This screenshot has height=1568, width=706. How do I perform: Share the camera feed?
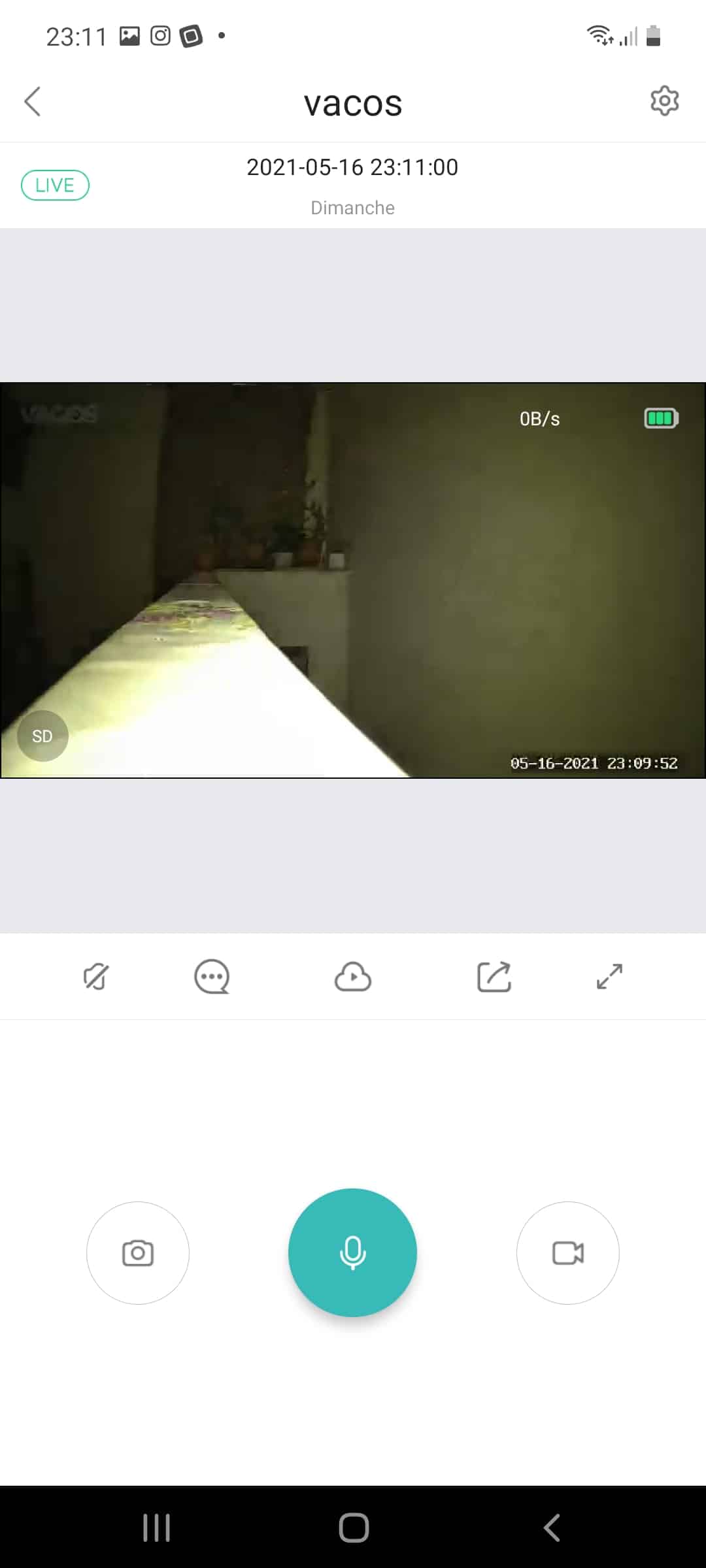[x=494, y=977]
